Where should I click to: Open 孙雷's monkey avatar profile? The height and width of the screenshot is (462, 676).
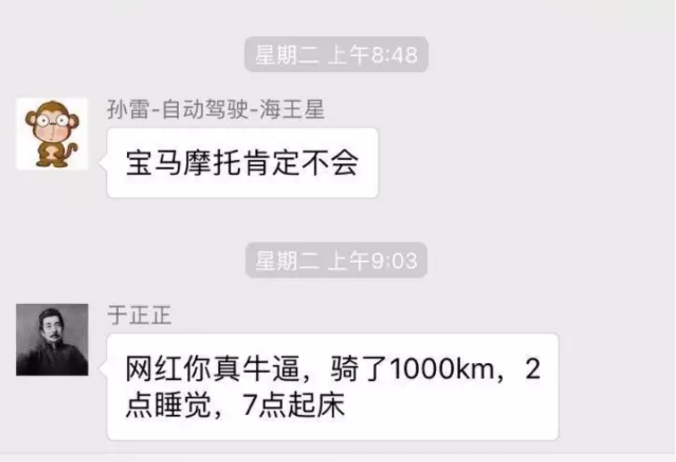tap(51, 133)
